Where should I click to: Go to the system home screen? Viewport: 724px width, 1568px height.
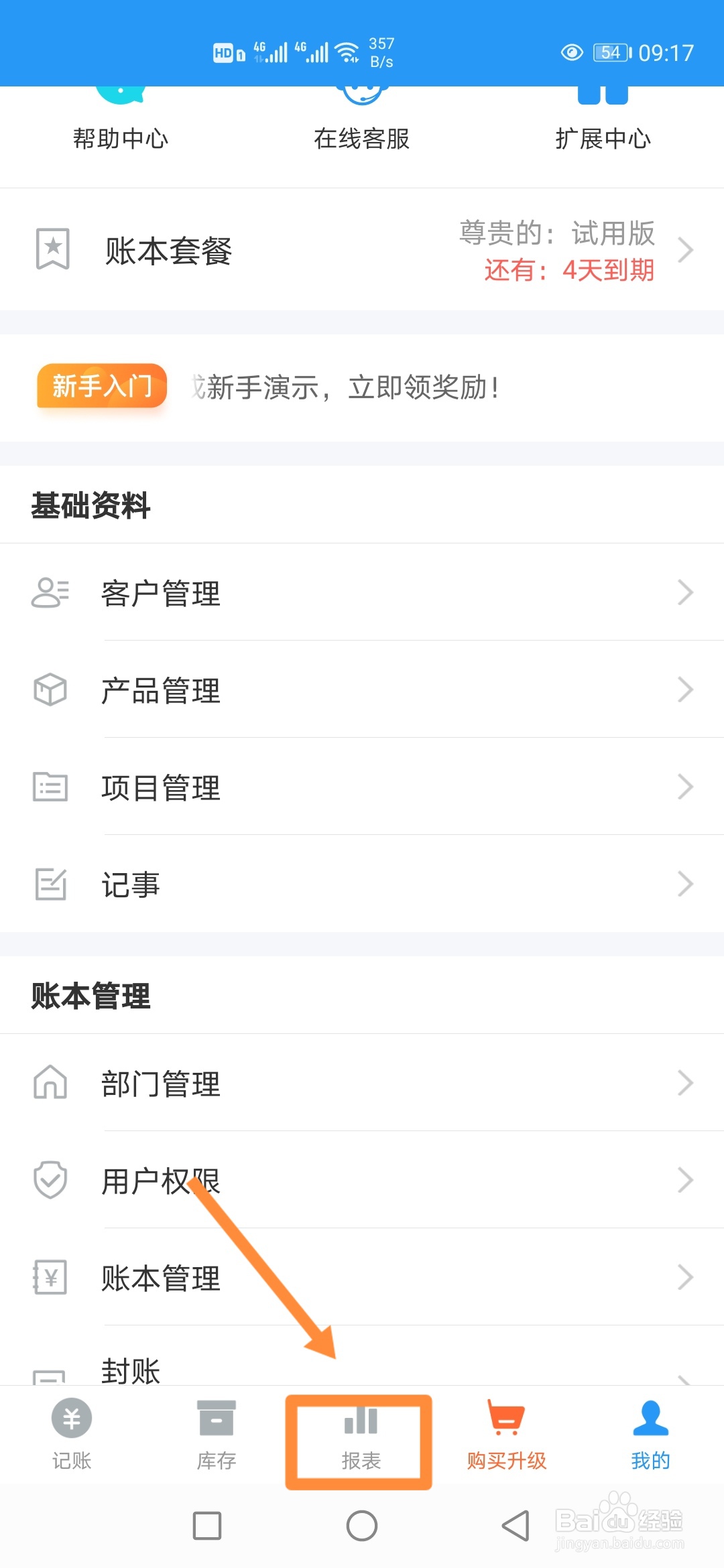[x=362, y=1526]
